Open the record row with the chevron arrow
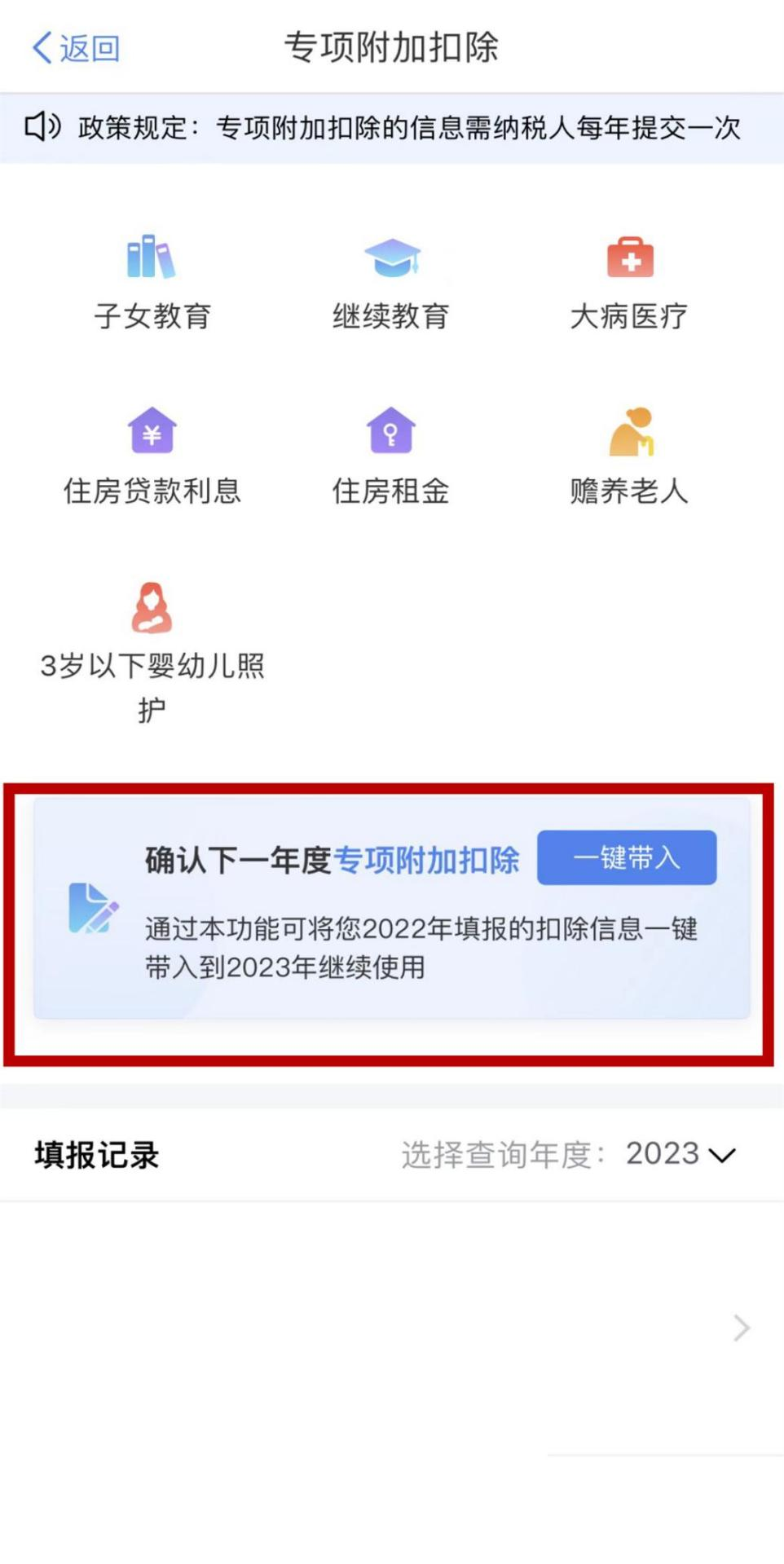Image resolution: width=784 pixels, height=1564 pixels. (392, 1328)
